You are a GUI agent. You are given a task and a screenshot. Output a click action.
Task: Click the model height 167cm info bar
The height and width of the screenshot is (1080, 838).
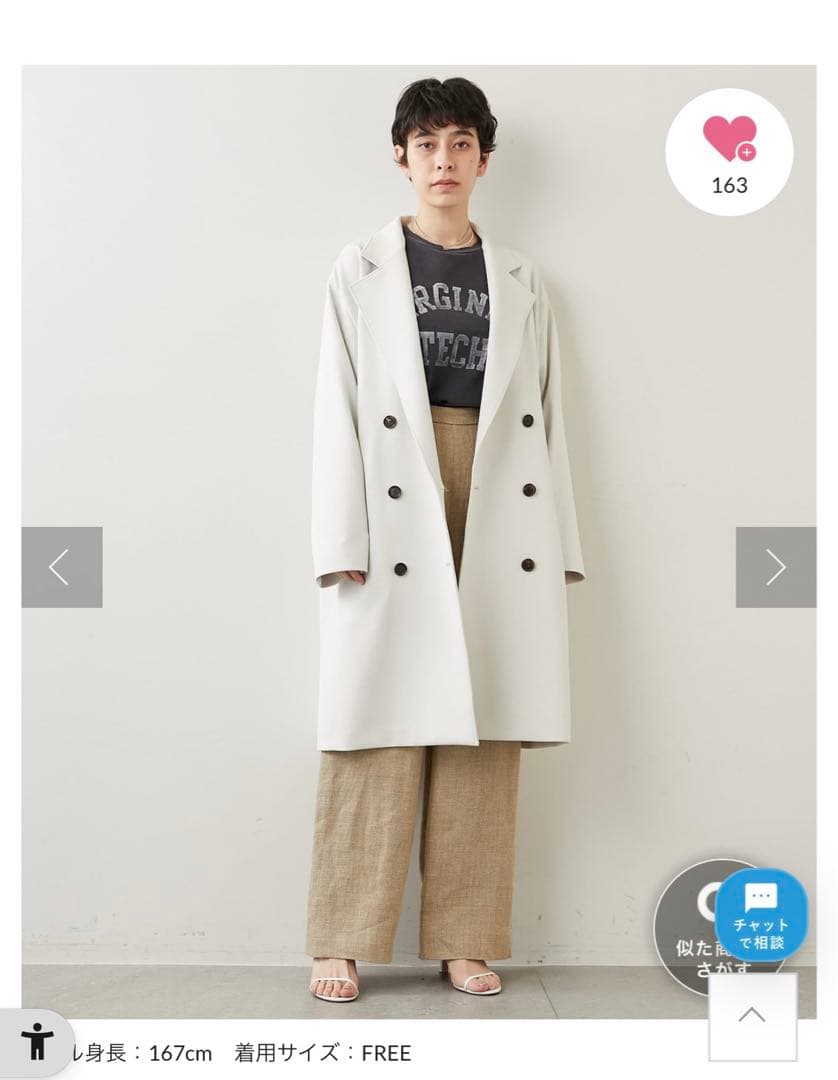(x=140, y=1052)
